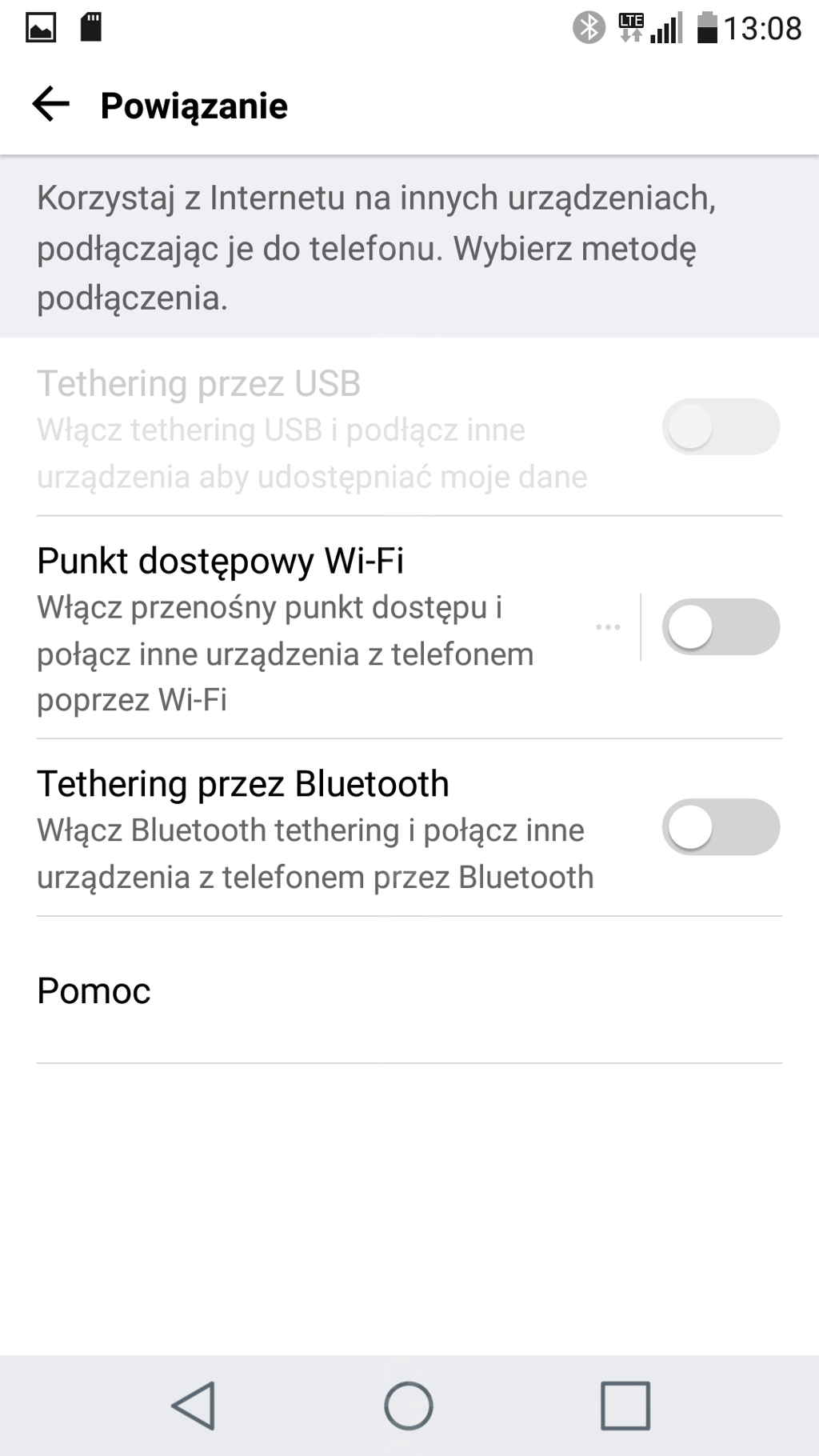Turn on Tethering przez Bluetooth switch
This screenshot has height=1456, width=819.
pos(721,827)
